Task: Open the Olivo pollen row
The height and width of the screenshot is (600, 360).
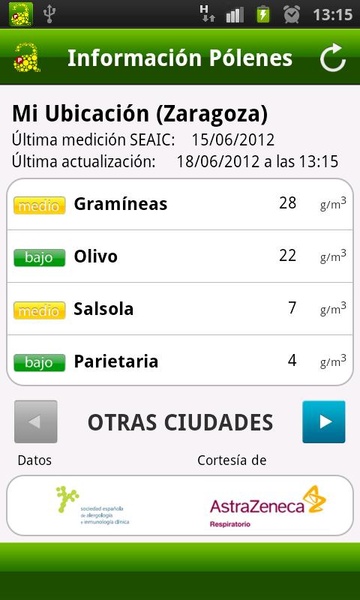Action: 180,256
